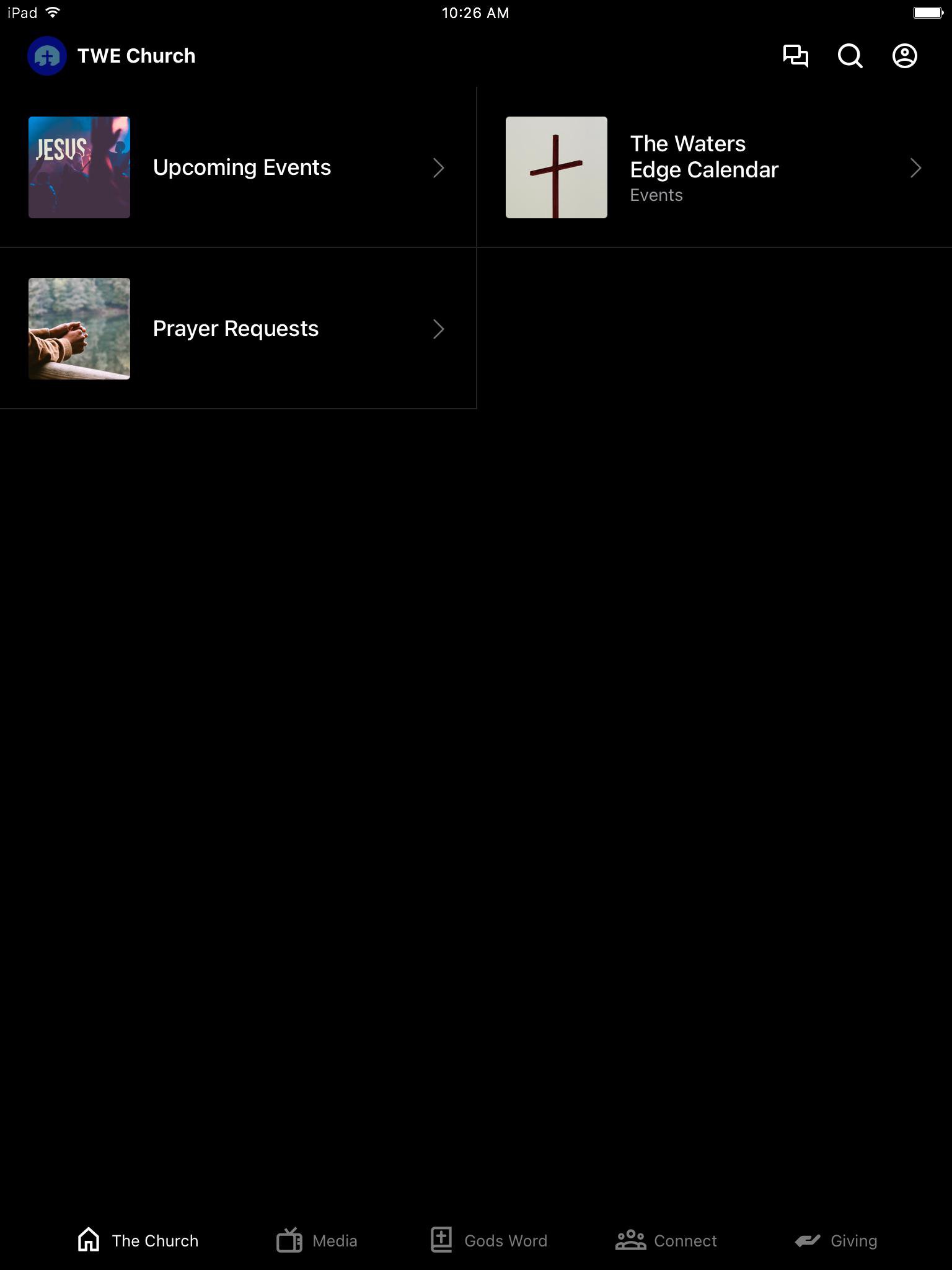Viewport: 952px width, 1270px height.
Task: Open Upcoming Events
Action: (x=238, y=167)
